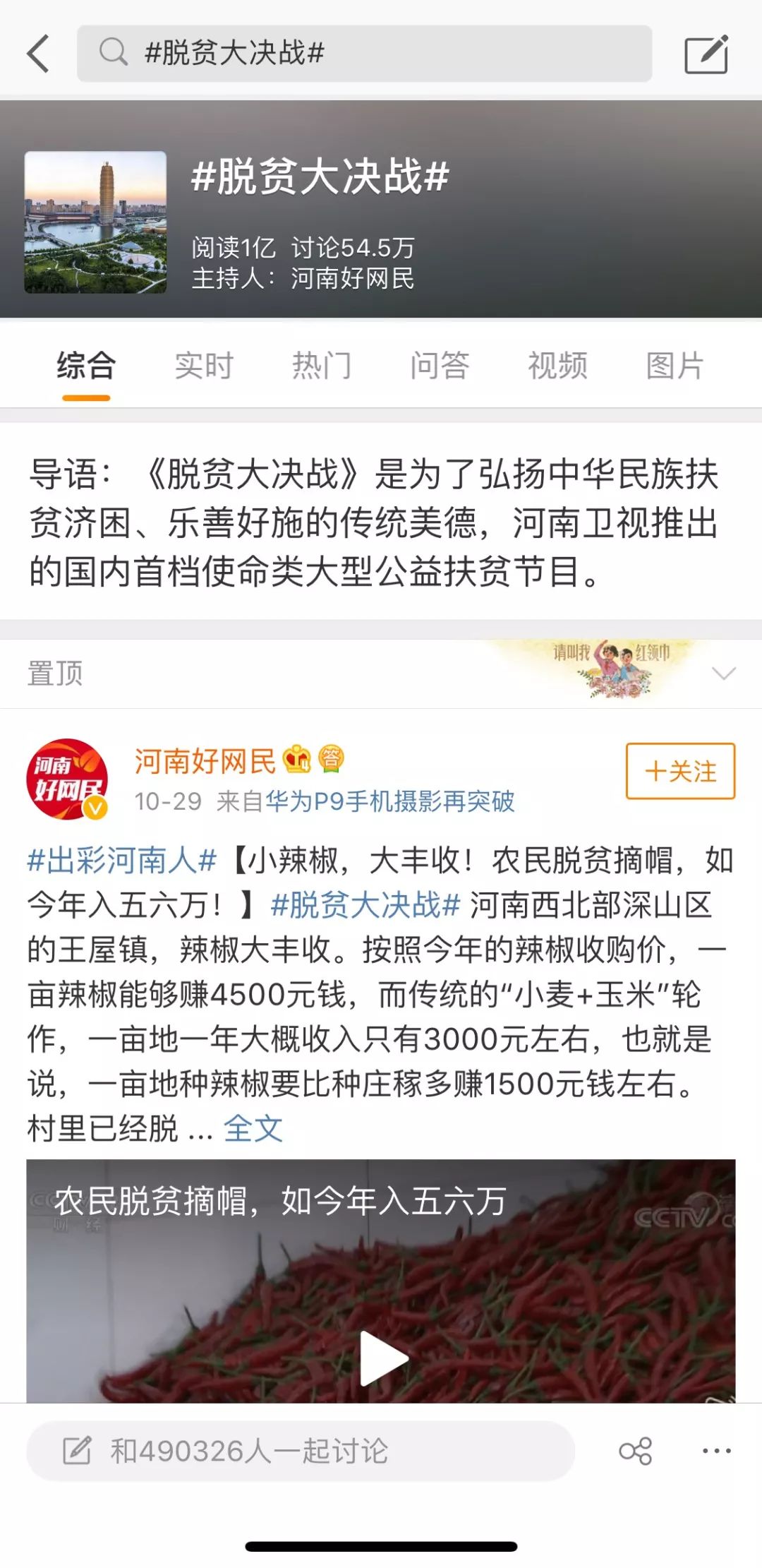Follow 河南好网民 with the +关注 button
Image resolution: width=762 pixels, height=1568 pixels.
click(680, 771)
